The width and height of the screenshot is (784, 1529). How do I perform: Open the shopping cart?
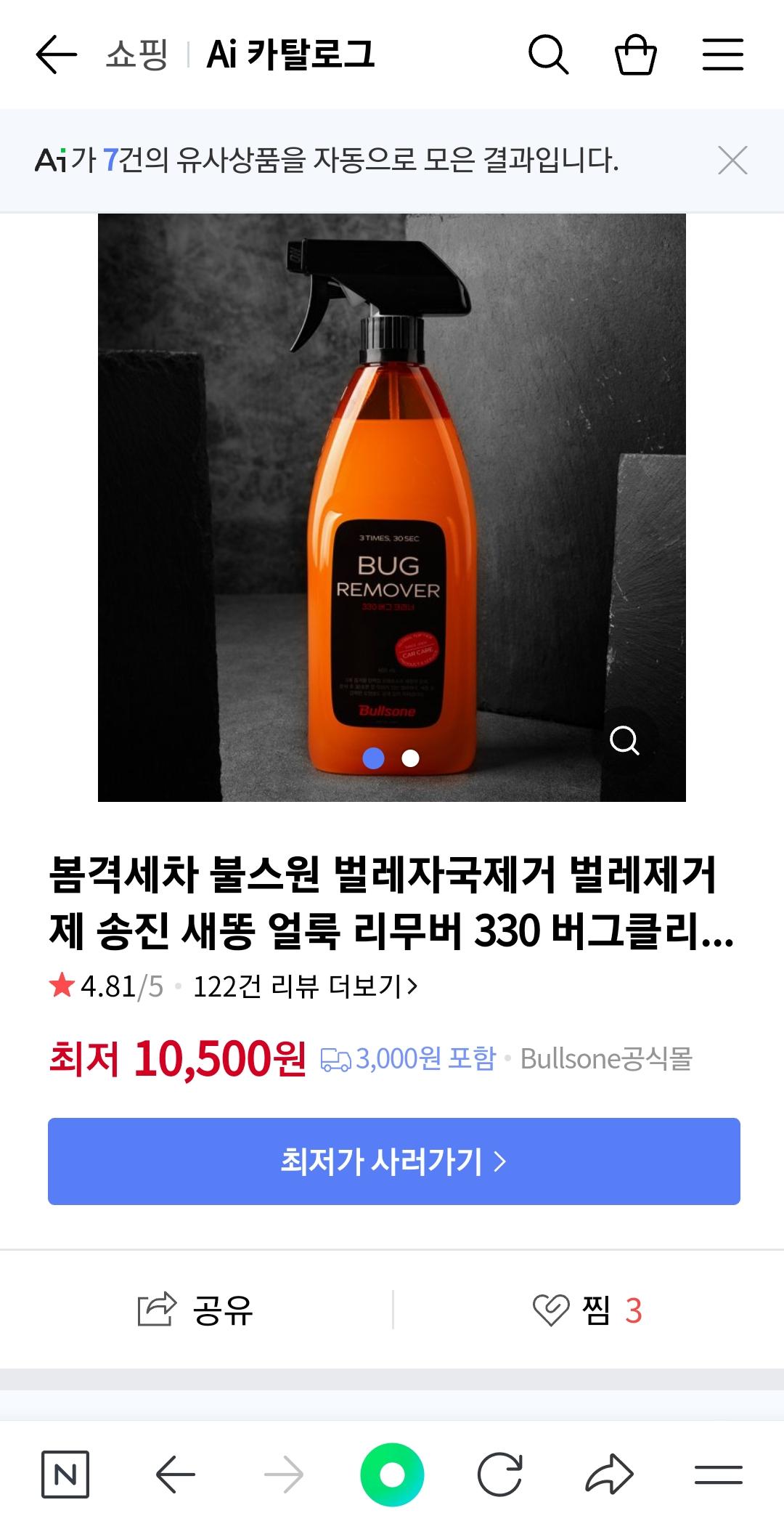click(635, 54)
